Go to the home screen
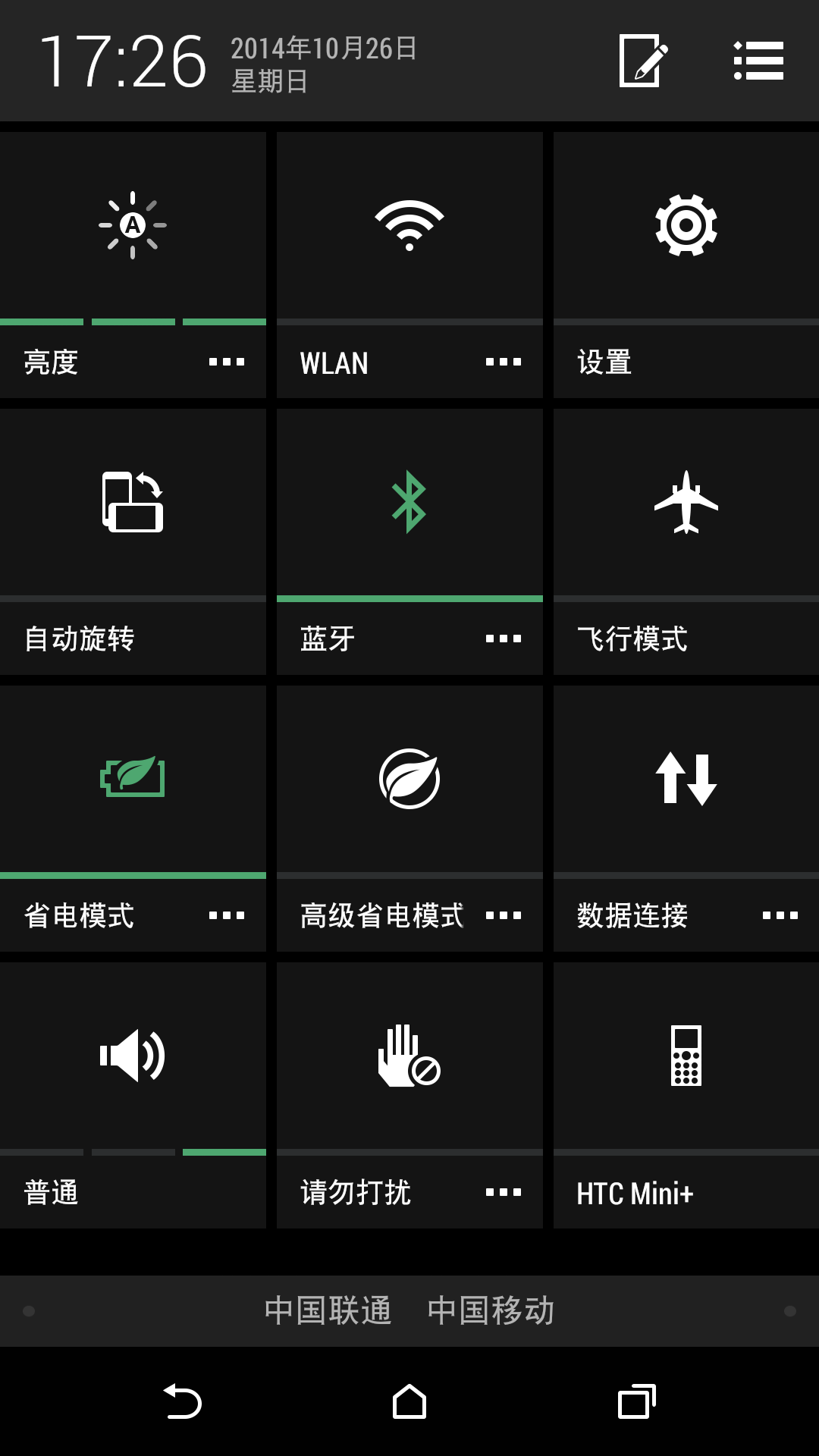Image resolution: width=819 pixels, height=1456 pixels. pos(409,1401)
